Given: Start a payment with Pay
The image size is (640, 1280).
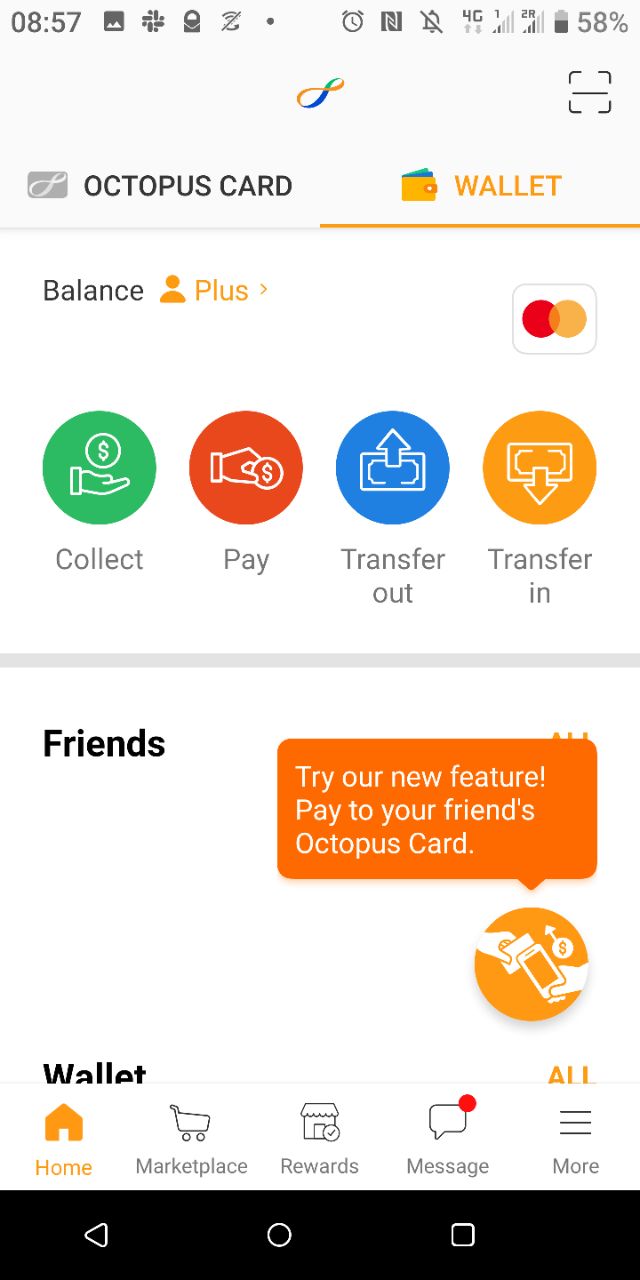Looking at the screenshot, I should pyautogui.click(x=246, y=492).
